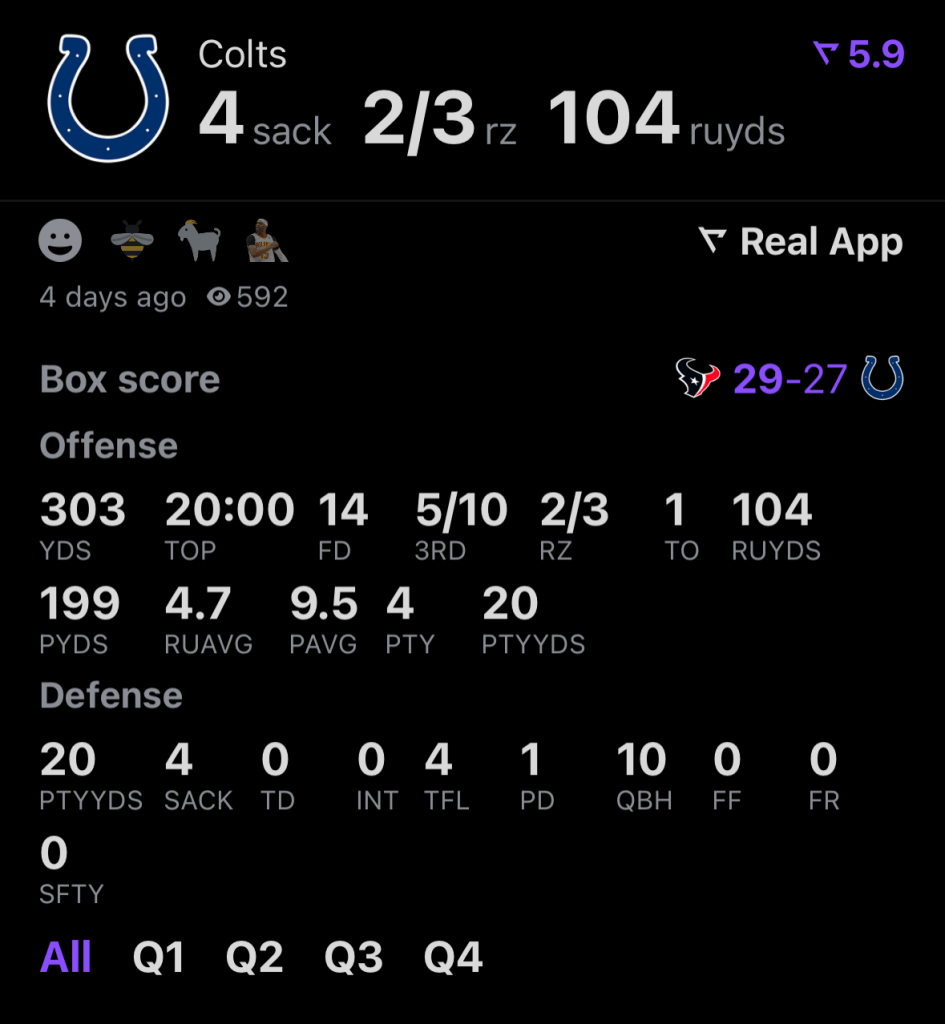Screen dimensions: 945x1024
Task: React with the goat emoji
Action: 198,241
